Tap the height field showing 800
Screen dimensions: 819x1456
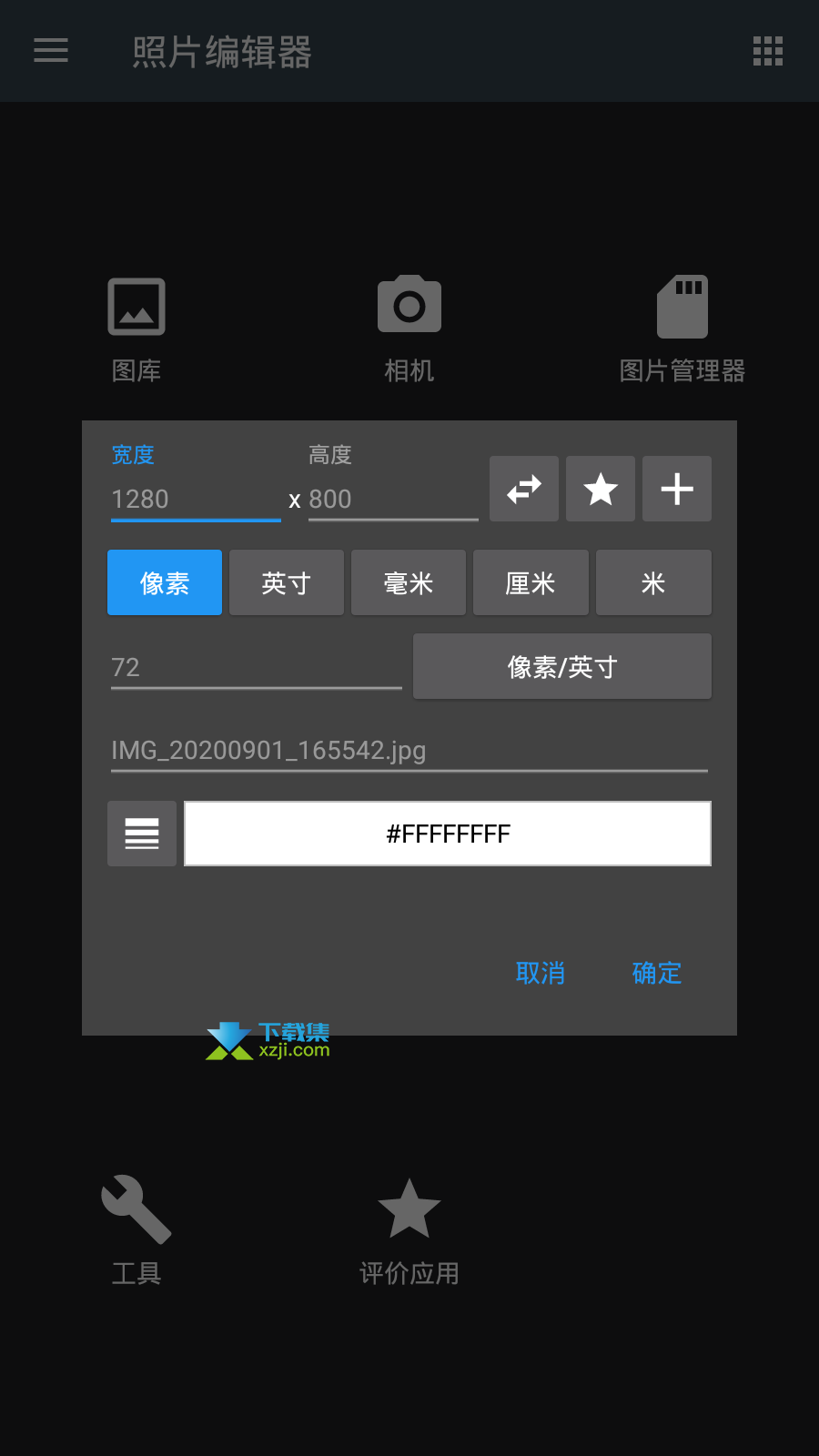click(393, 499)
